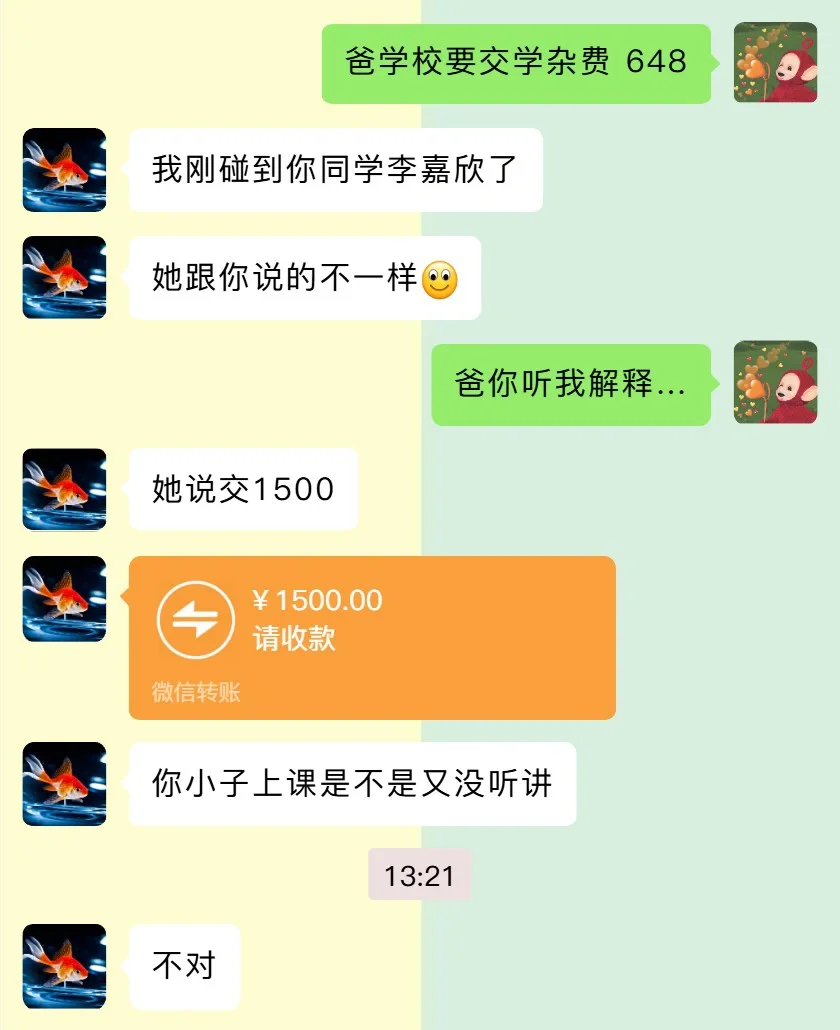Viewport: 840px width, 1030px height.
Task: Click the goldfish avatar next to first message
Action: click(64, 172)
